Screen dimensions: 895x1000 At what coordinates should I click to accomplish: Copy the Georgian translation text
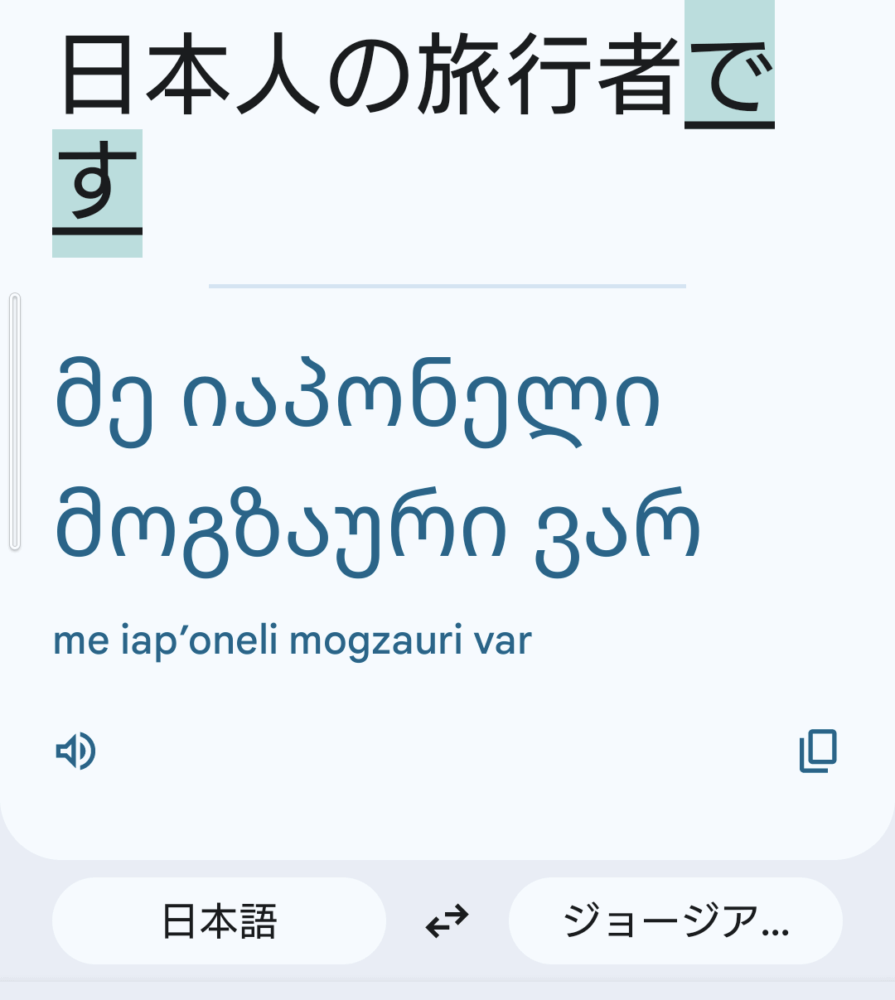tap(817, 751)
